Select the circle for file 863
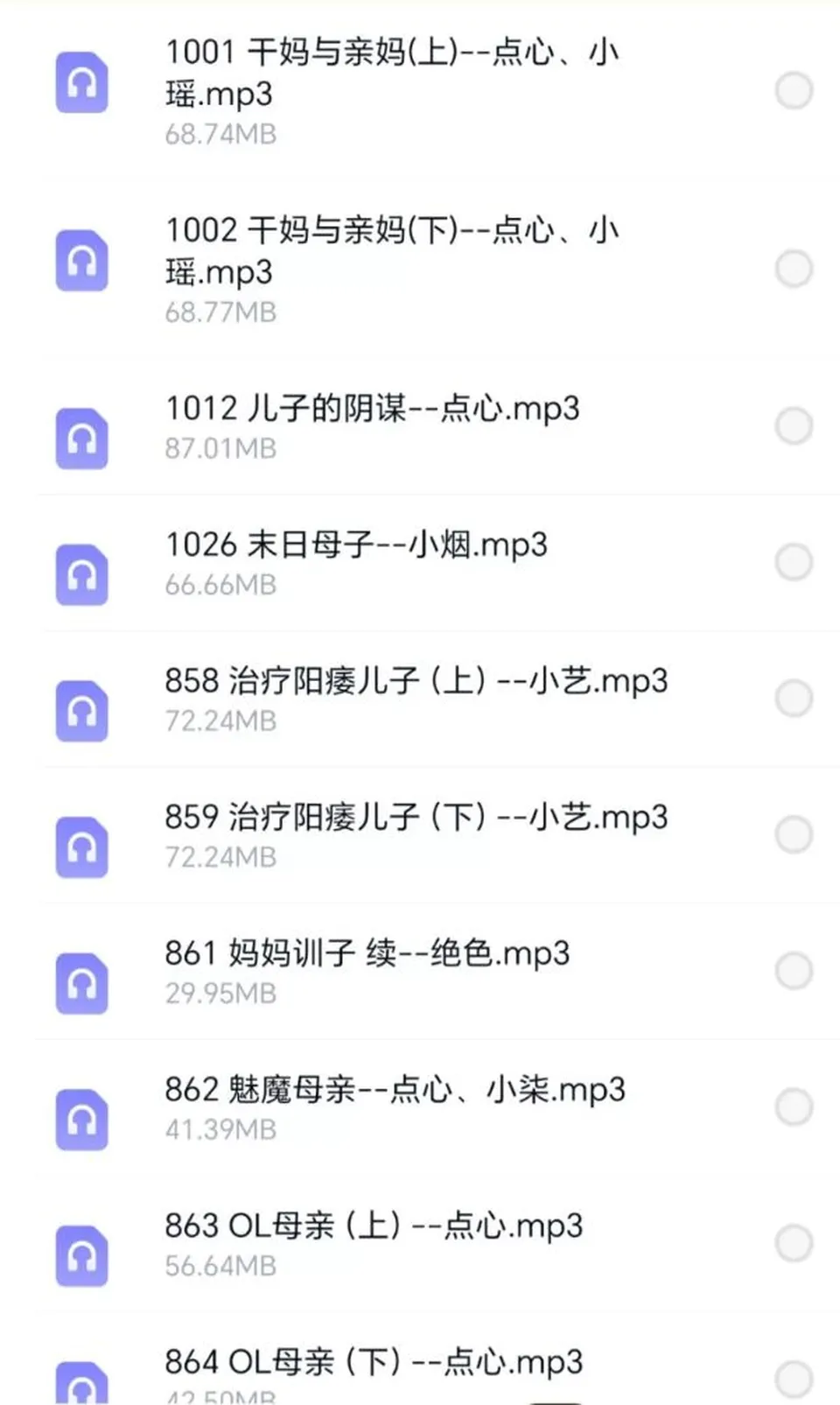The image size is (840, 1405). point(794,1243)
